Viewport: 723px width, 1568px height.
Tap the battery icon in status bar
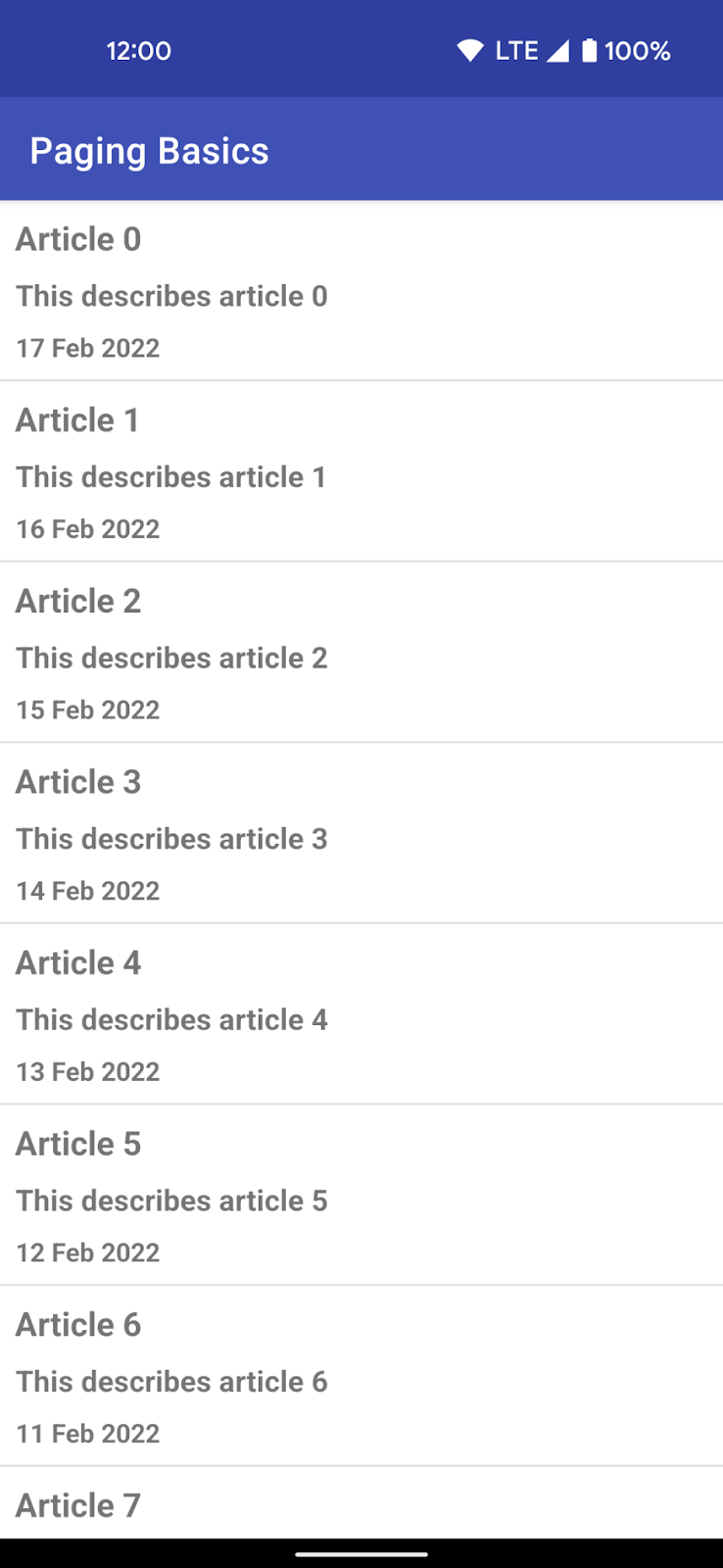[x=588, y=49]
